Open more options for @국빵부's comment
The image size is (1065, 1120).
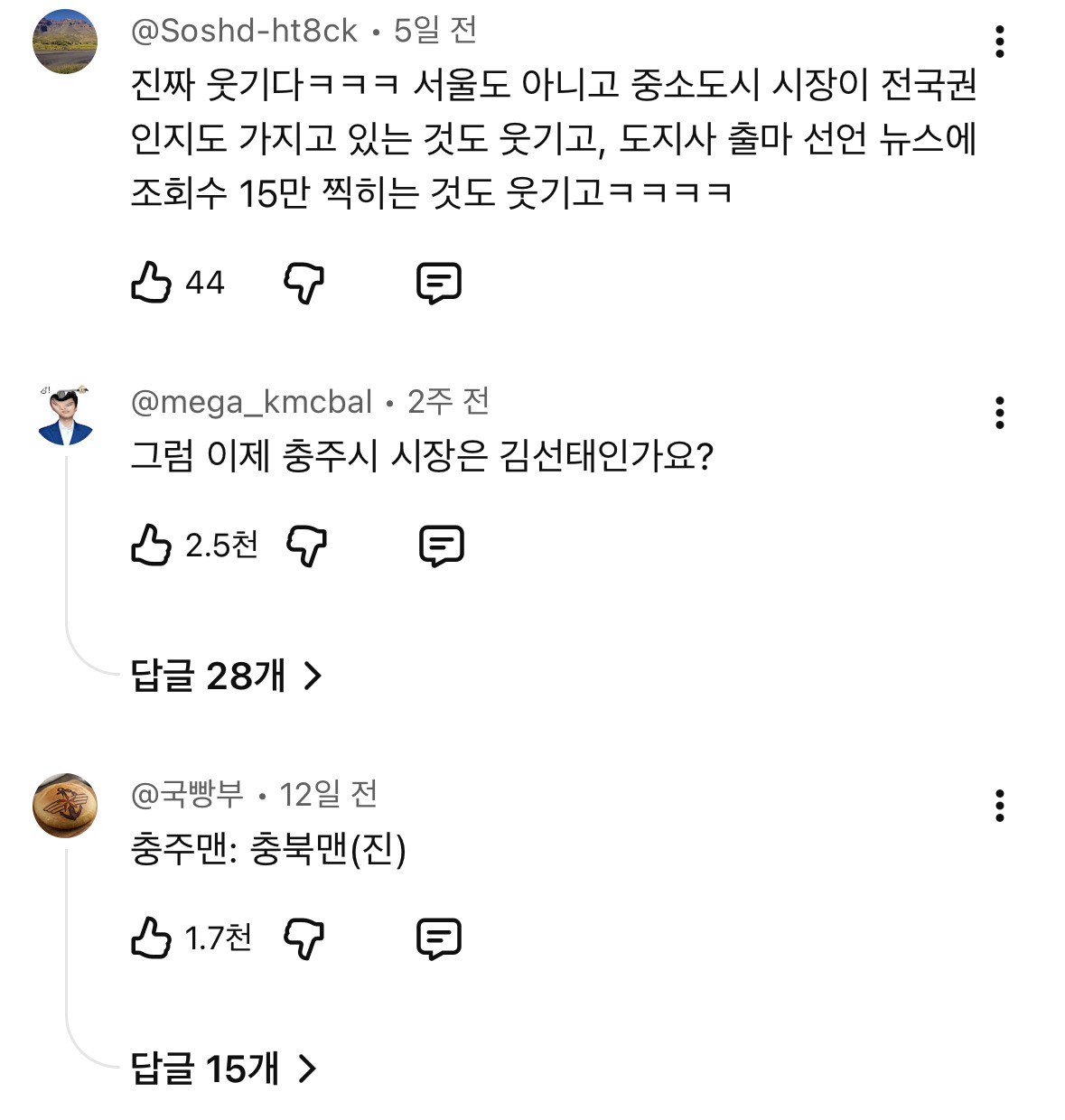click(999, 806)
